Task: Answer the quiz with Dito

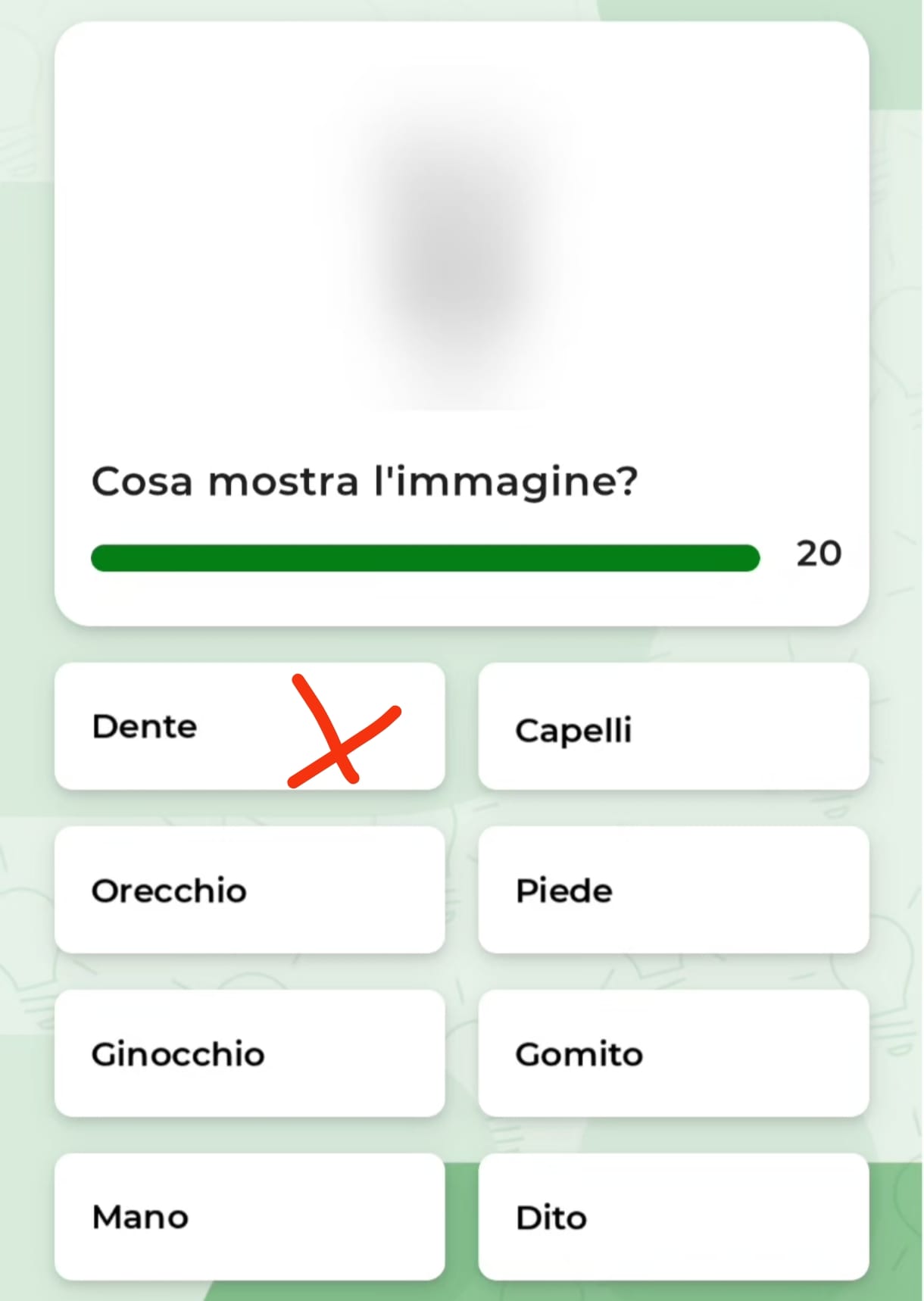Action: [x=673, y=1217]
